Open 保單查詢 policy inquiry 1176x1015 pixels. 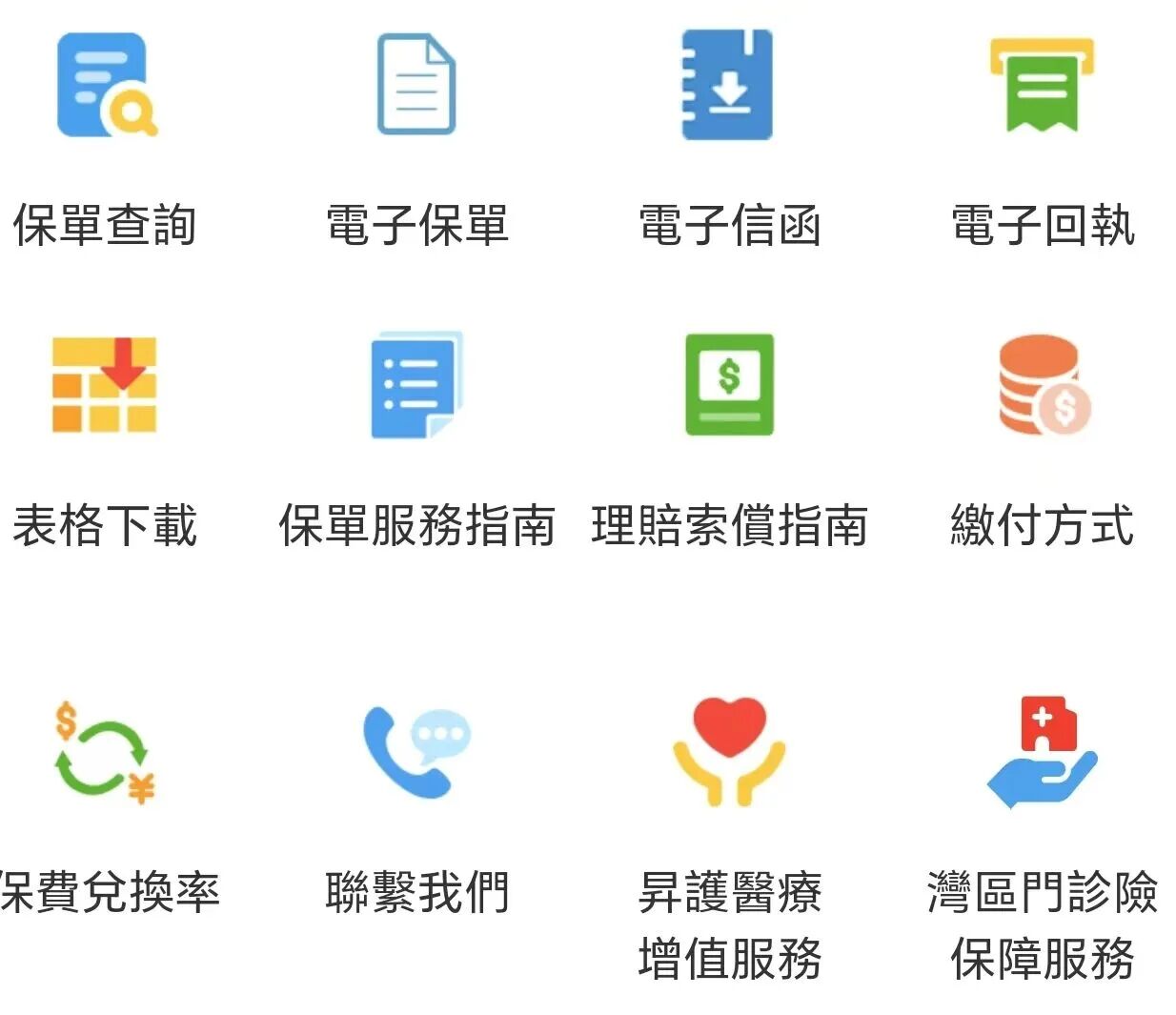point(106,86)
